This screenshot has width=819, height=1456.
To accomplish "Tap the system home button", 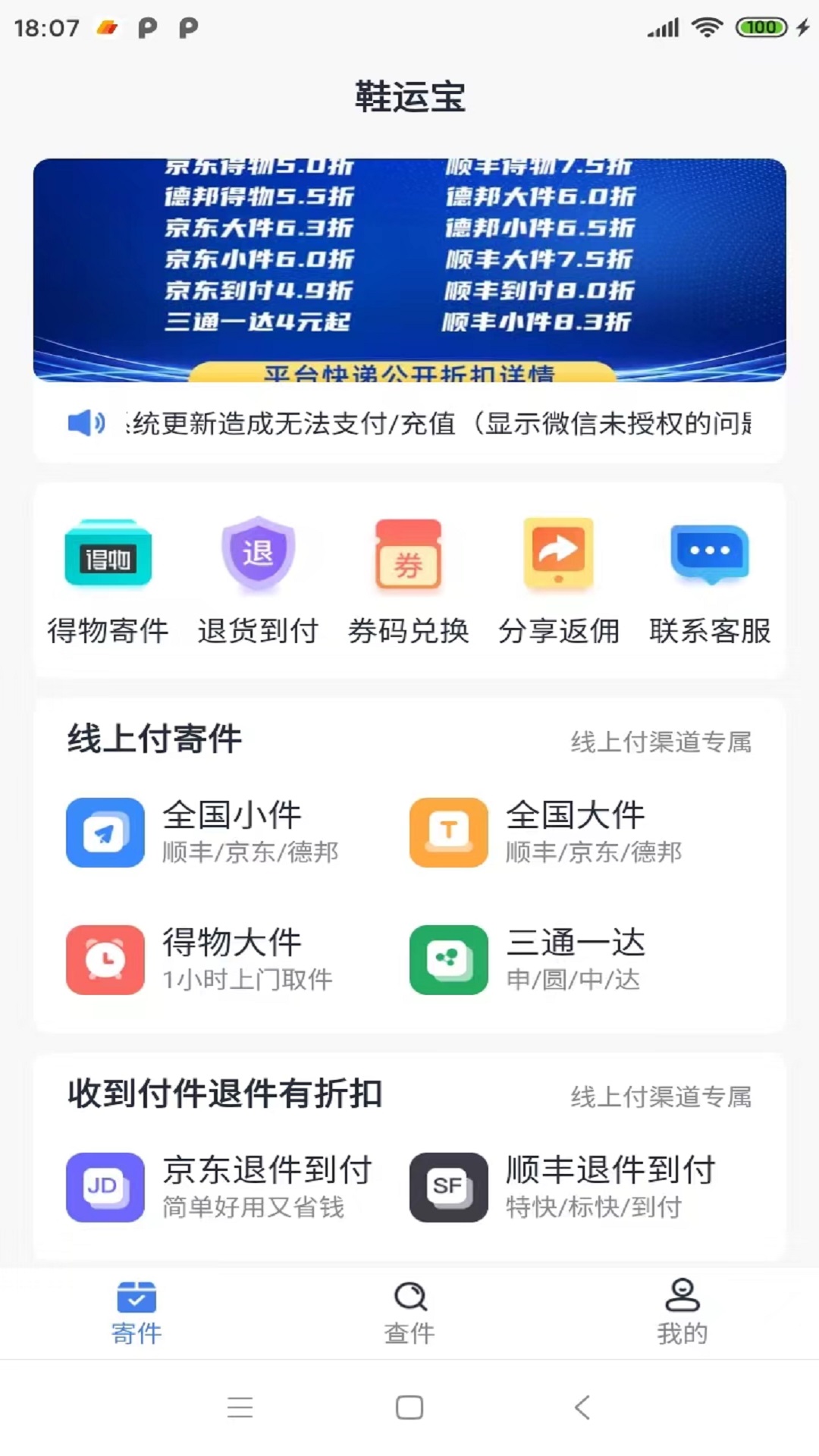I will [409, 1407].
